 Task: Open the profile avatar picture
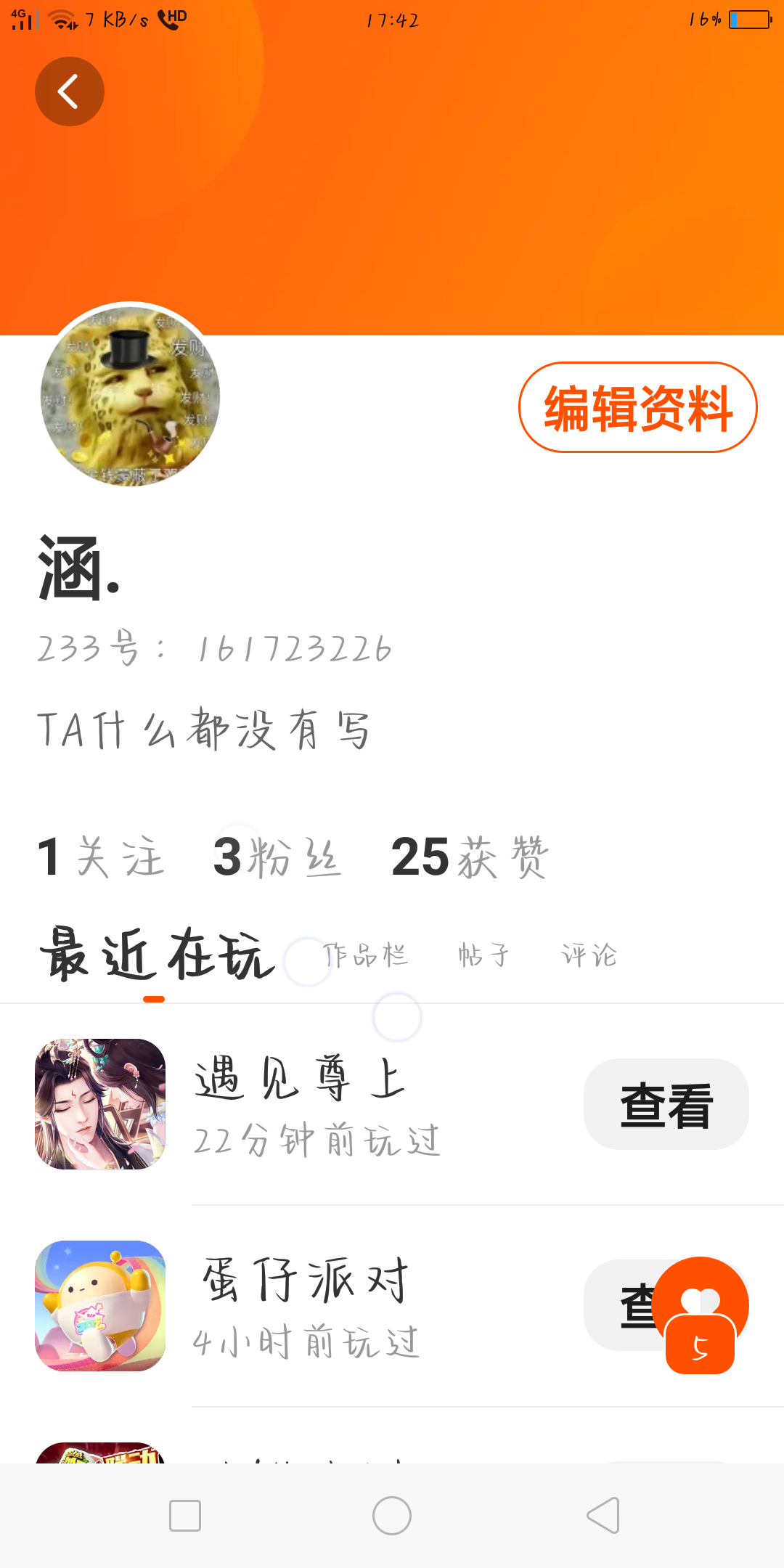tap(131, 396)
